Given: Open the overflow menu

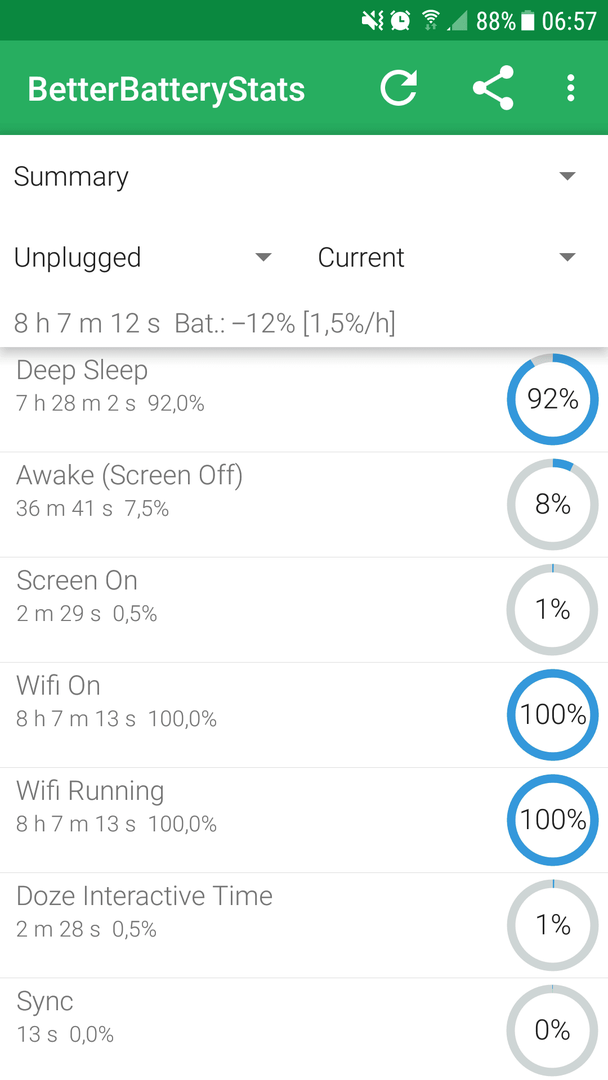Looking at the screenshot, I should pyautogui.click(x=570, y=88).
